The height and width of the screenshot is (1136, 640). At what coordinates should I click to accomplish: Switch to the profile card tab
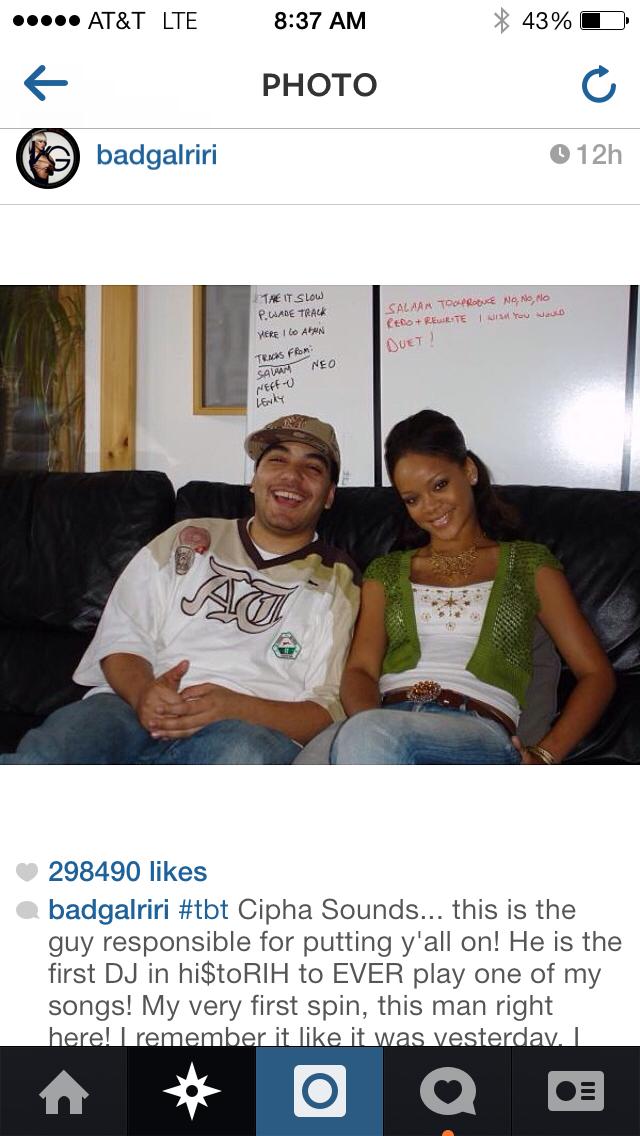point(575,1091)
